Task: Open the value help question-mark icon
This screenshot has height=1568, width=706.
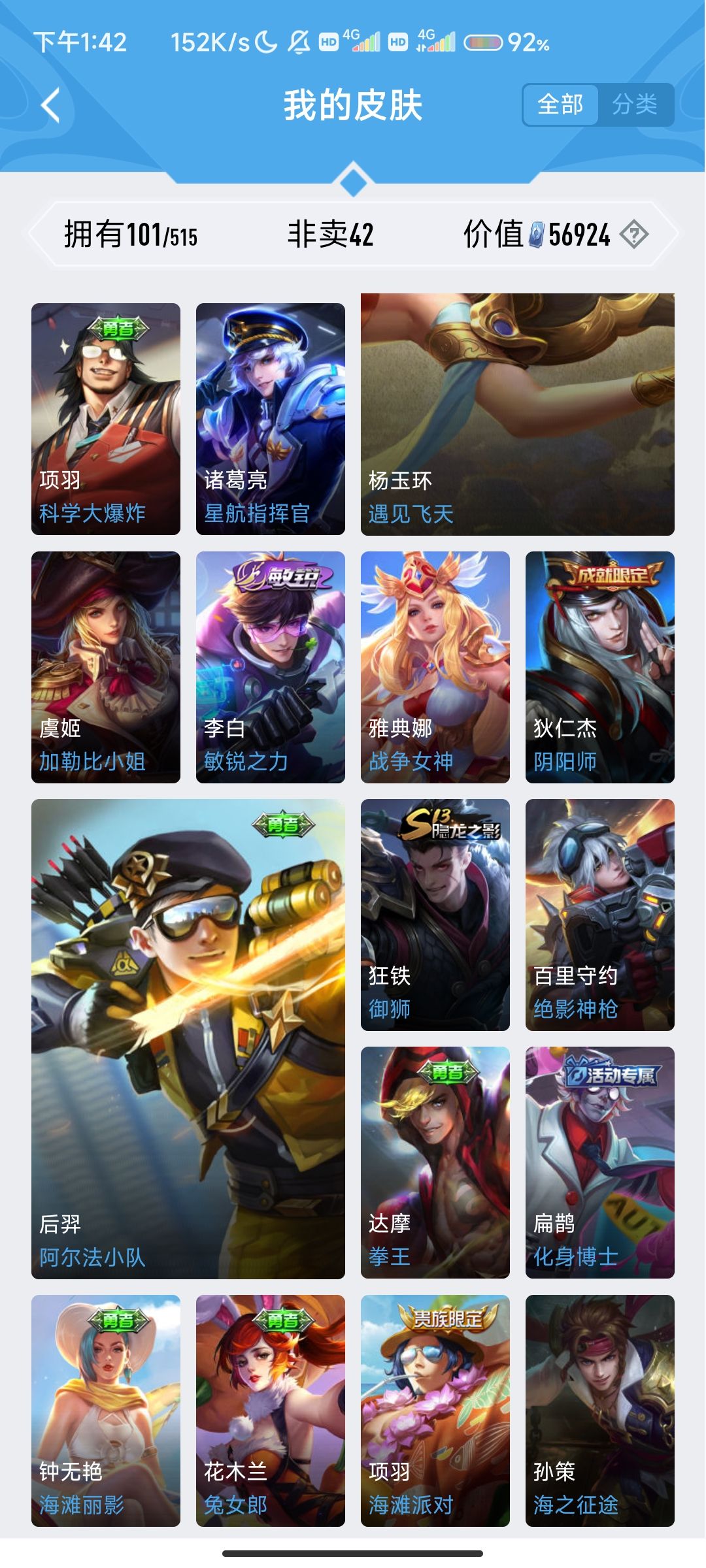Action: tap(634, 234)
